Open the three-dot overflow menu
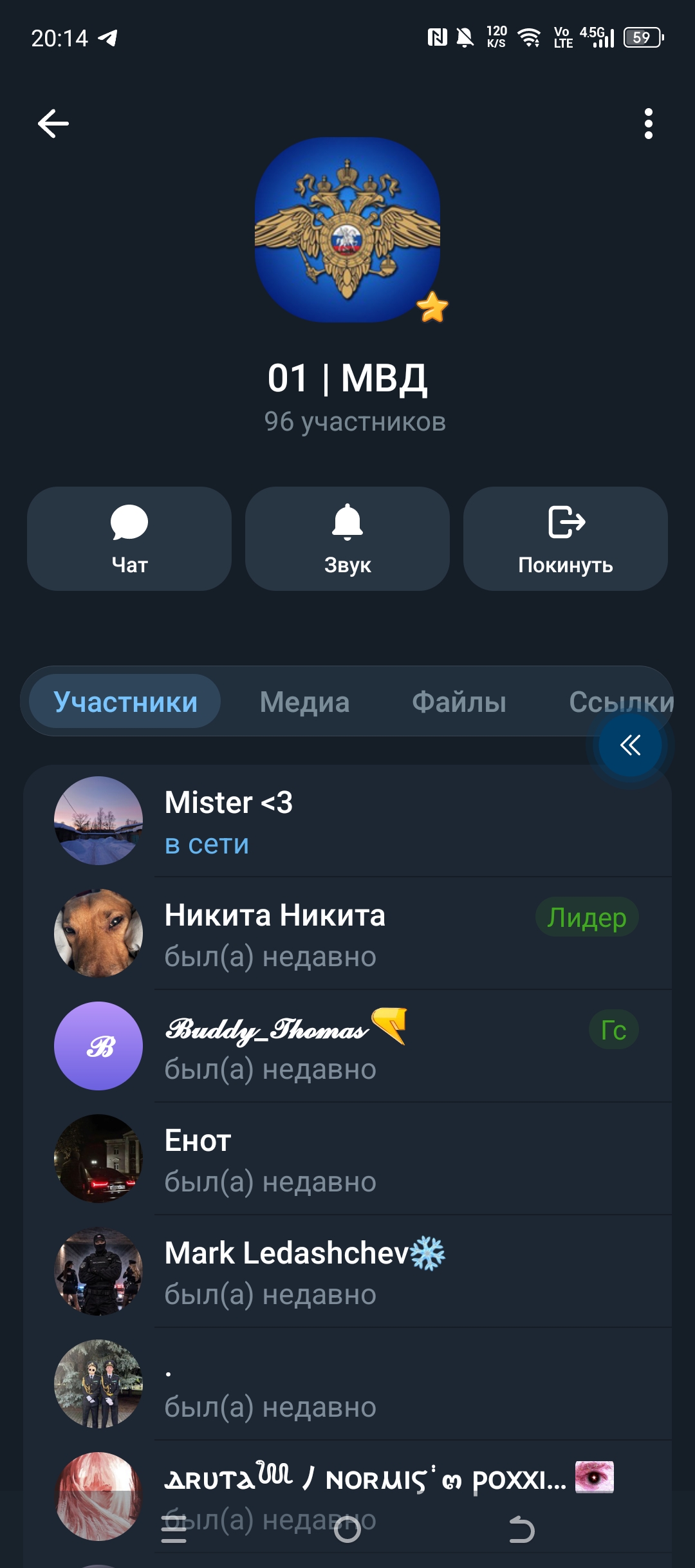The width and height of the screenshot is (695, 1568). click(x=648, y=124)
